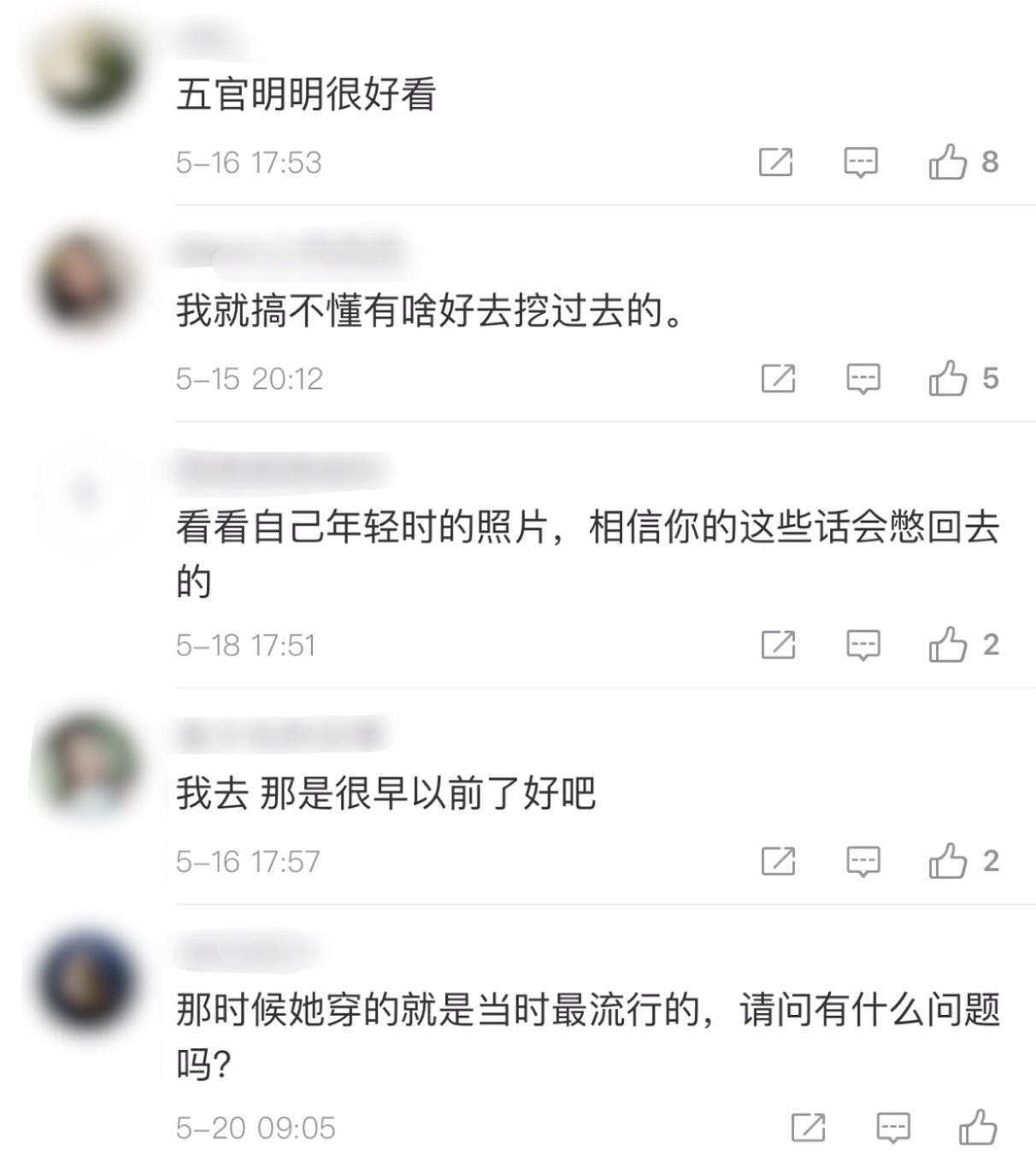Like the comment 我就搞不懂有啥好去挖过去的

coord(947,378)
